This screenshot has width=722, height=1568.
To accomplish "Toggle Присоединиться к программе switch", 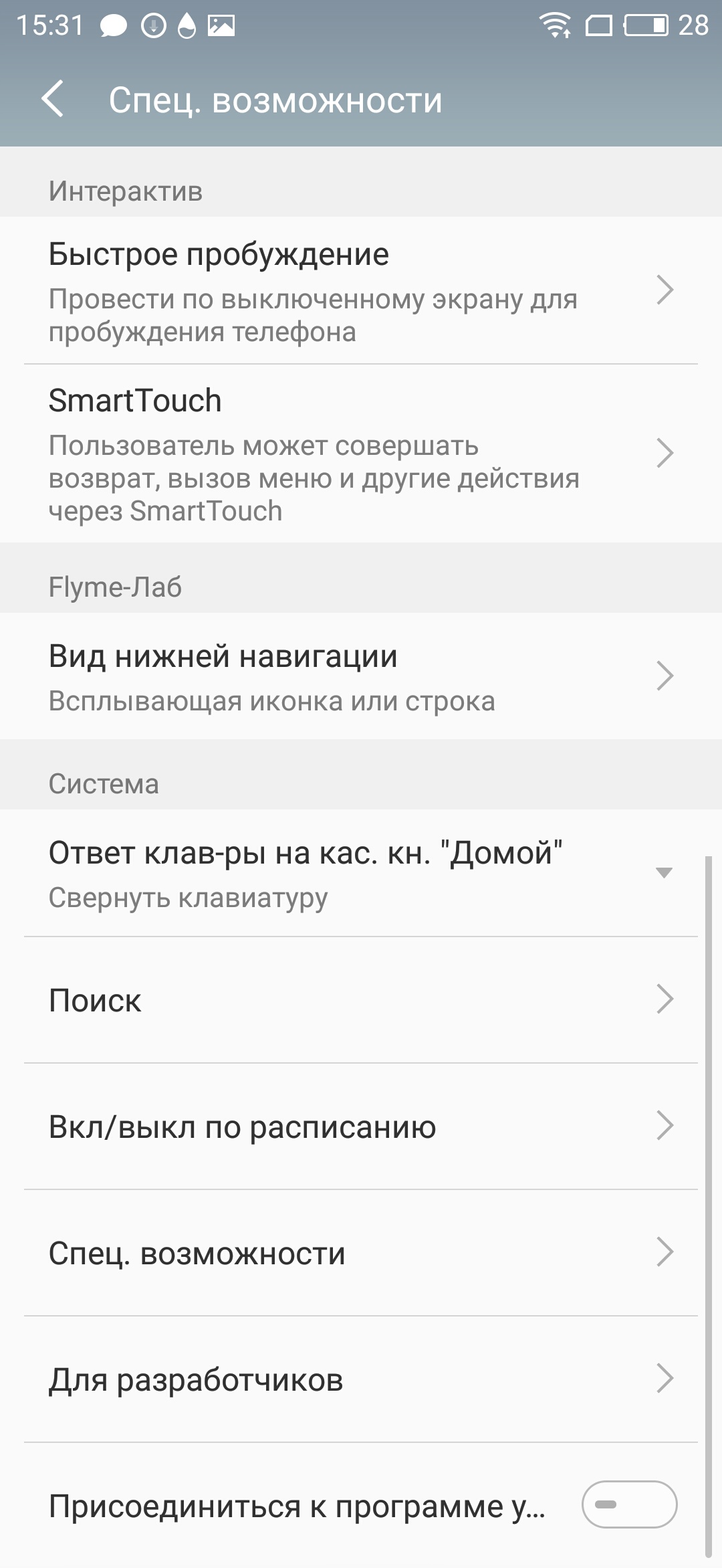I will [629, 1504].
